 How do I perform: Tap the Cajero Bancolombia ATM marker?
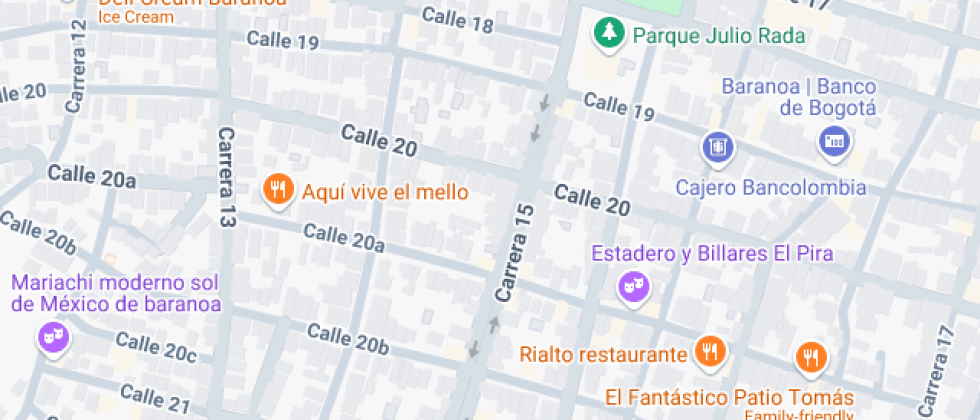[717, 148]
